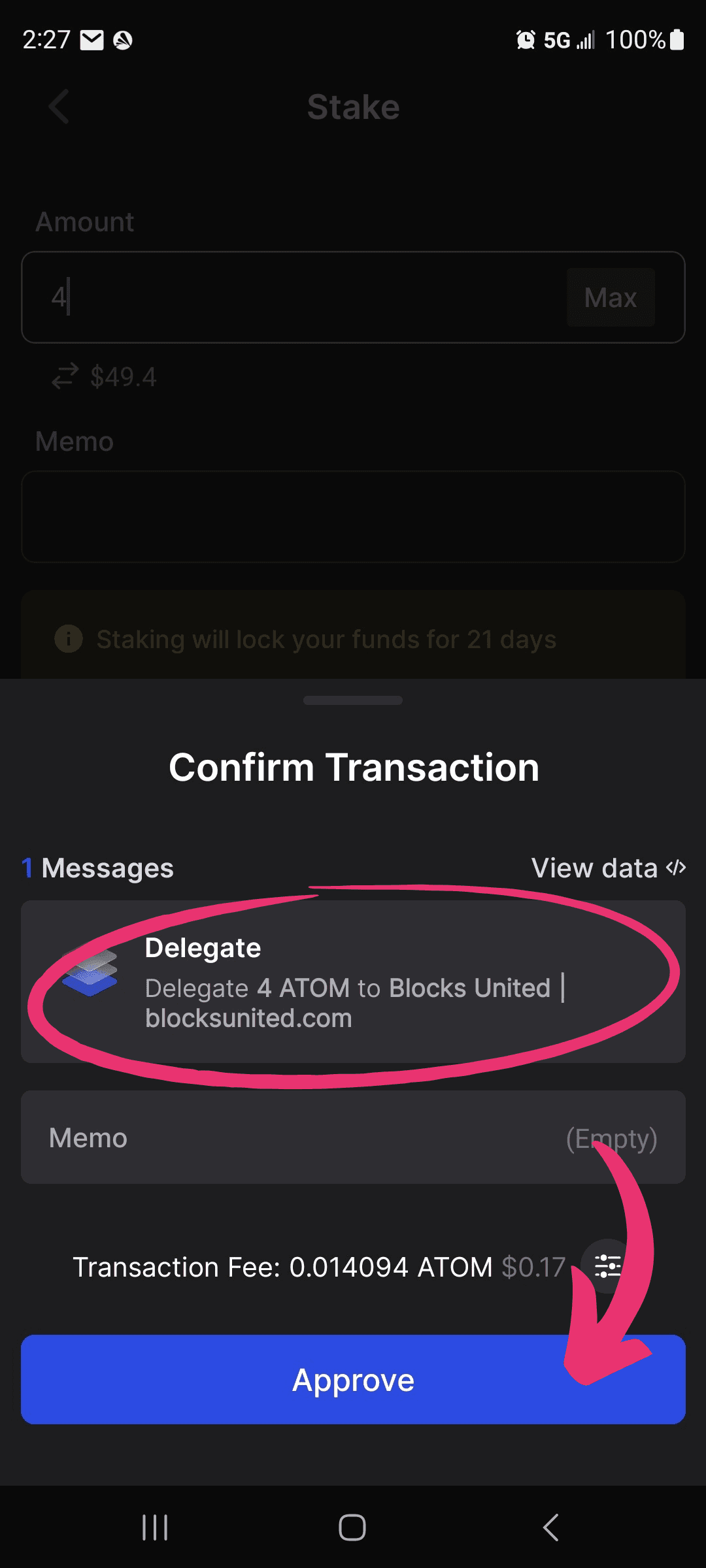The image size is (706, 1568).
Task: Go back with the system back button
Action: (x=550, y=1527)
